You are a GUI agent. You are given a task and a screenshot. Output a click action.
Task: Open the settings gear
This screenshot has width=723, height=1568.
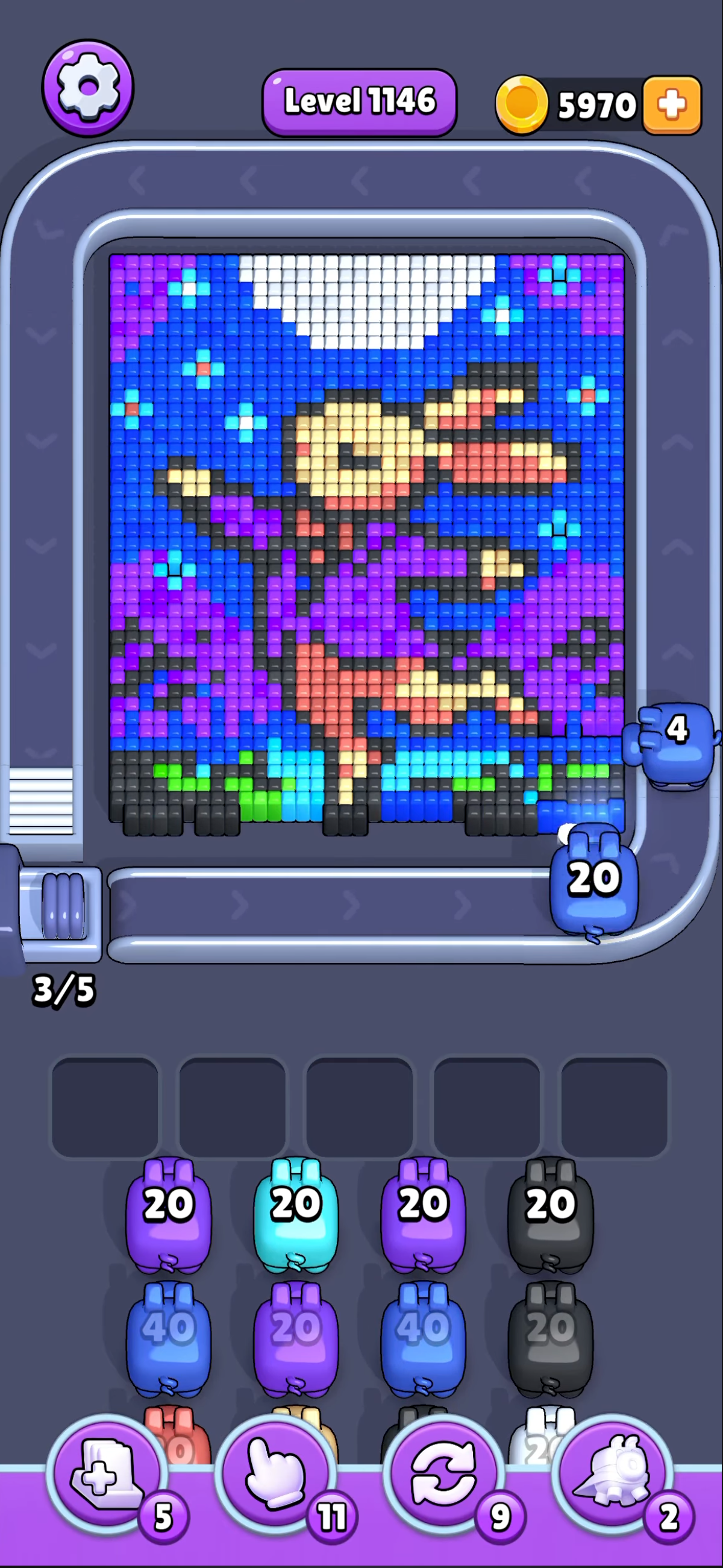coord(88,87)
